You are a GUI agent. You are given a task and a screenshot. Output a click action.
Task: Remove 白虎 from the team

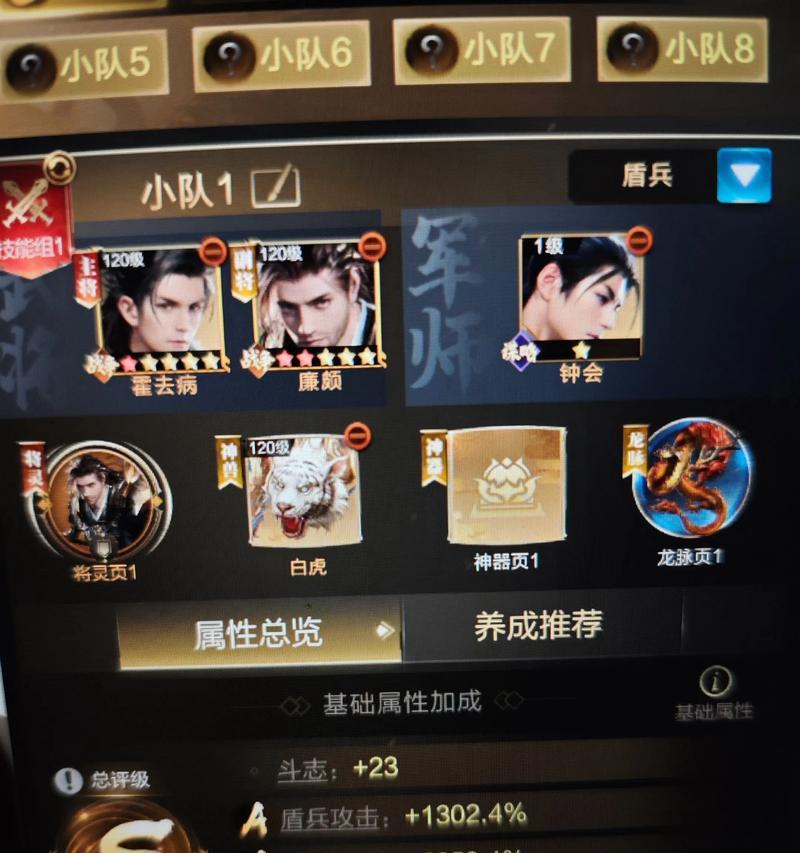coord(357,436)
